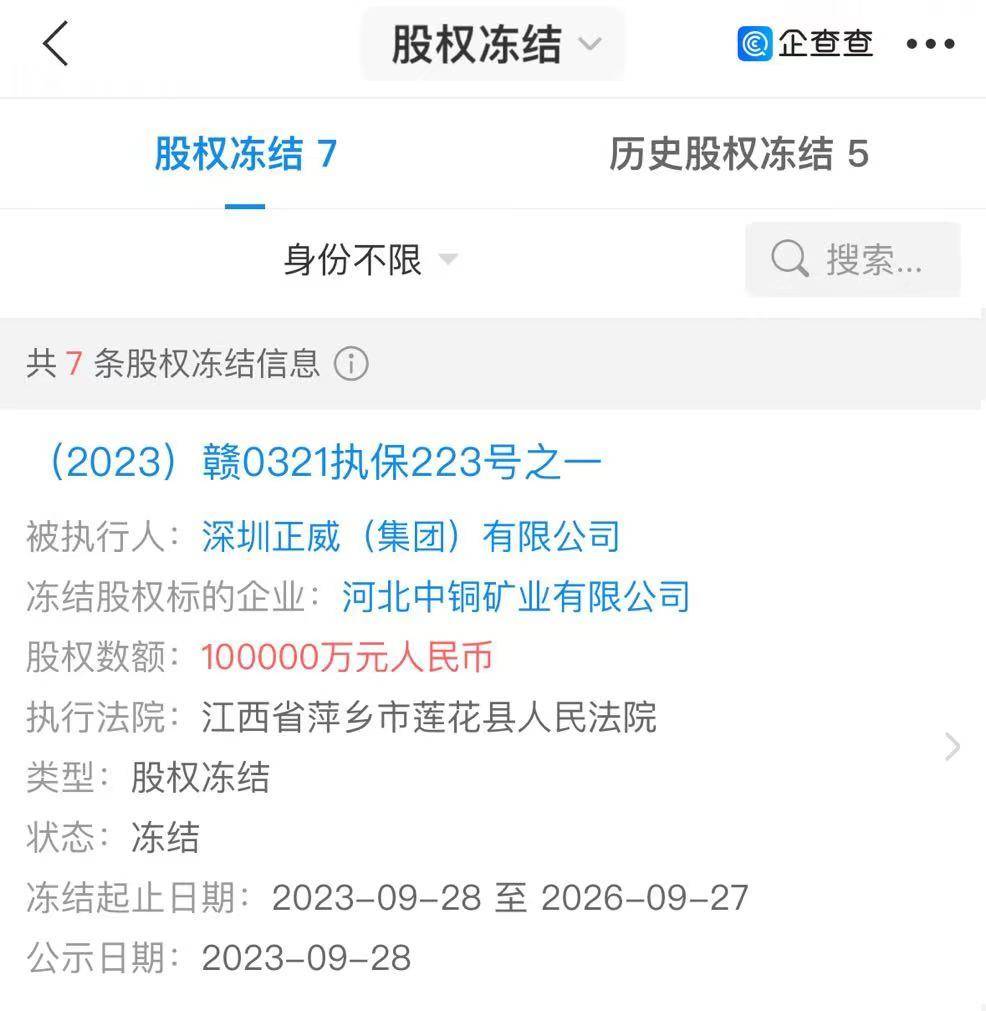Open the three-dot overflow menu

point(930,44)
